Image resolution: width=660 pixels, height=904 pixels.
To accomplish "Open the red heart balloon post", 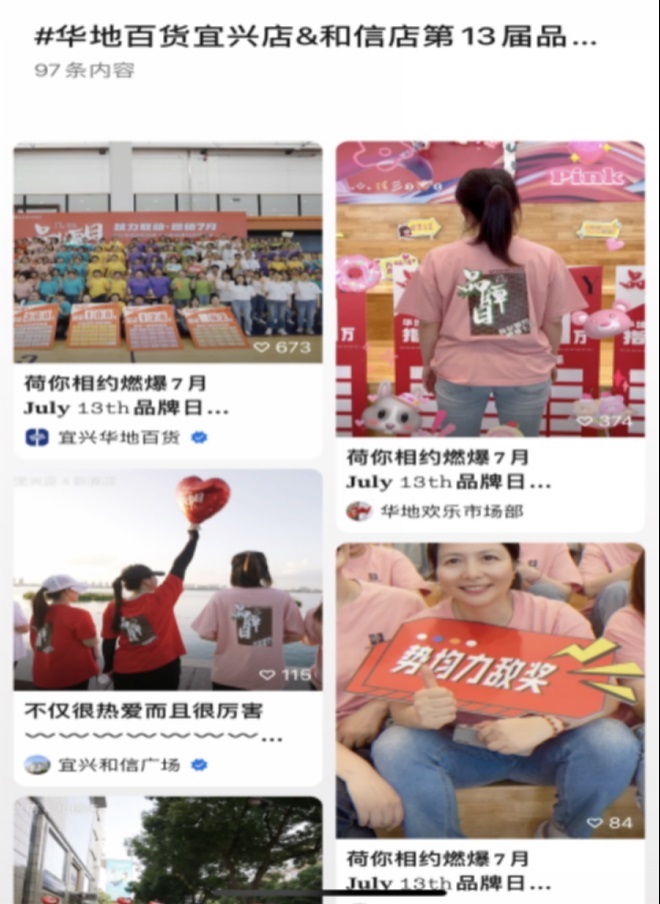I will tap(167, 578).
